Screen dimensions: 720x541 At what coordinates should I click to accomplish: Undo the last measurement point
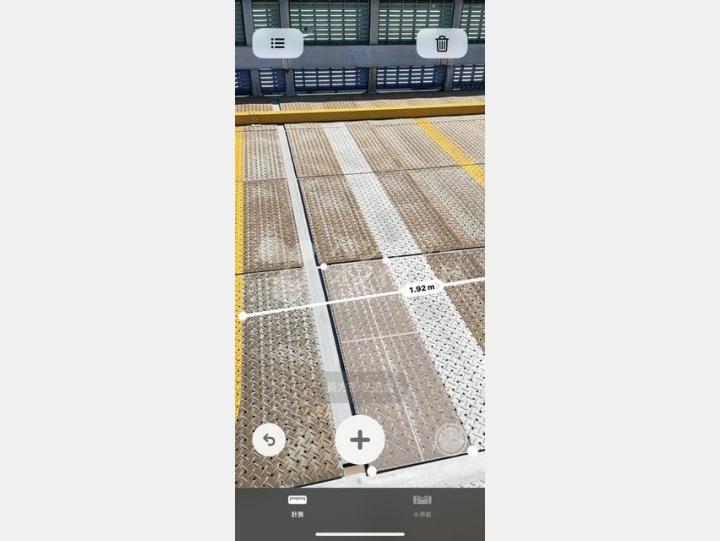tap(269, 440)
